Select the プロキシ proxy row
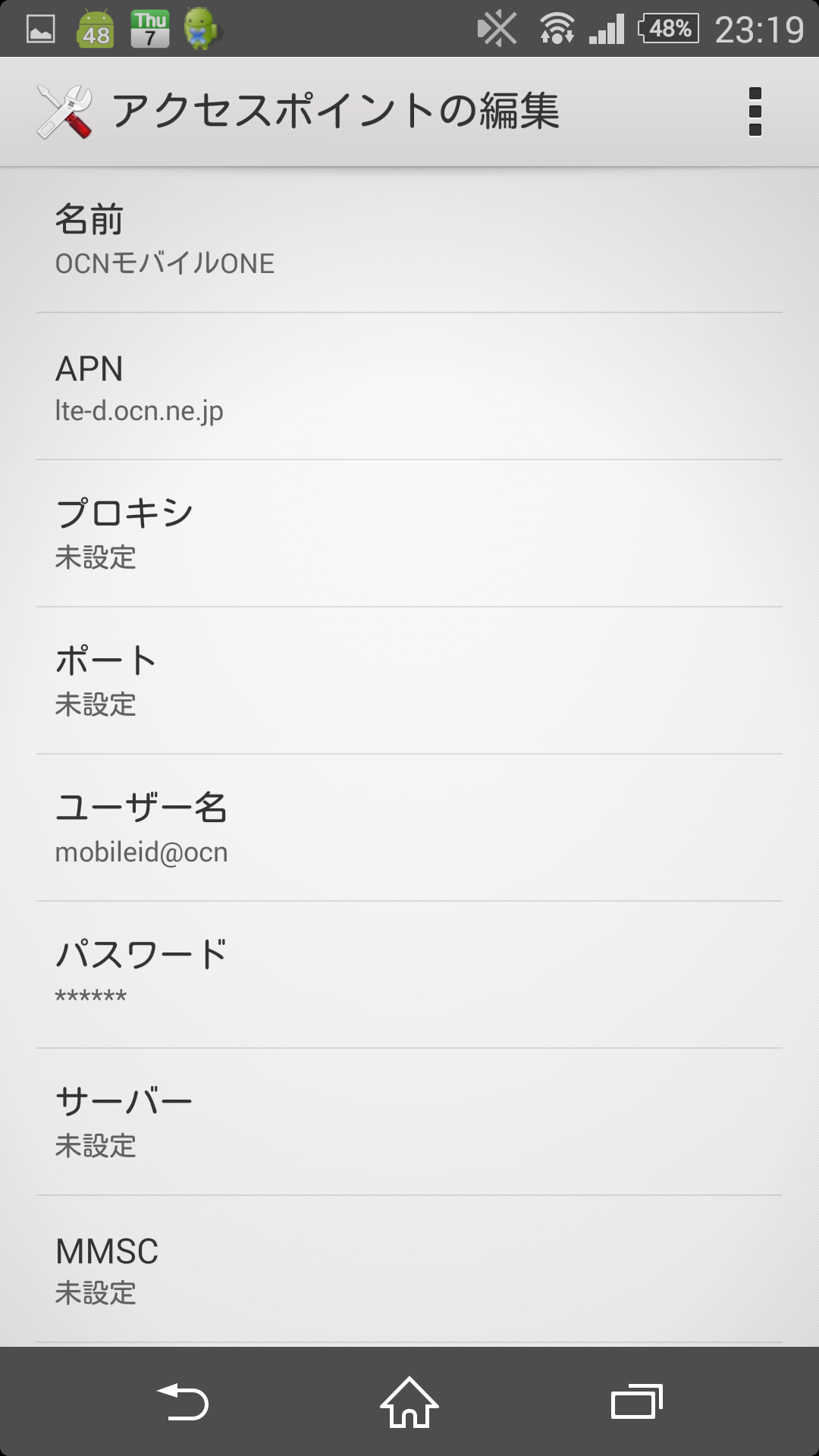This screenshot has height=1456, width=819. point(409,534)
